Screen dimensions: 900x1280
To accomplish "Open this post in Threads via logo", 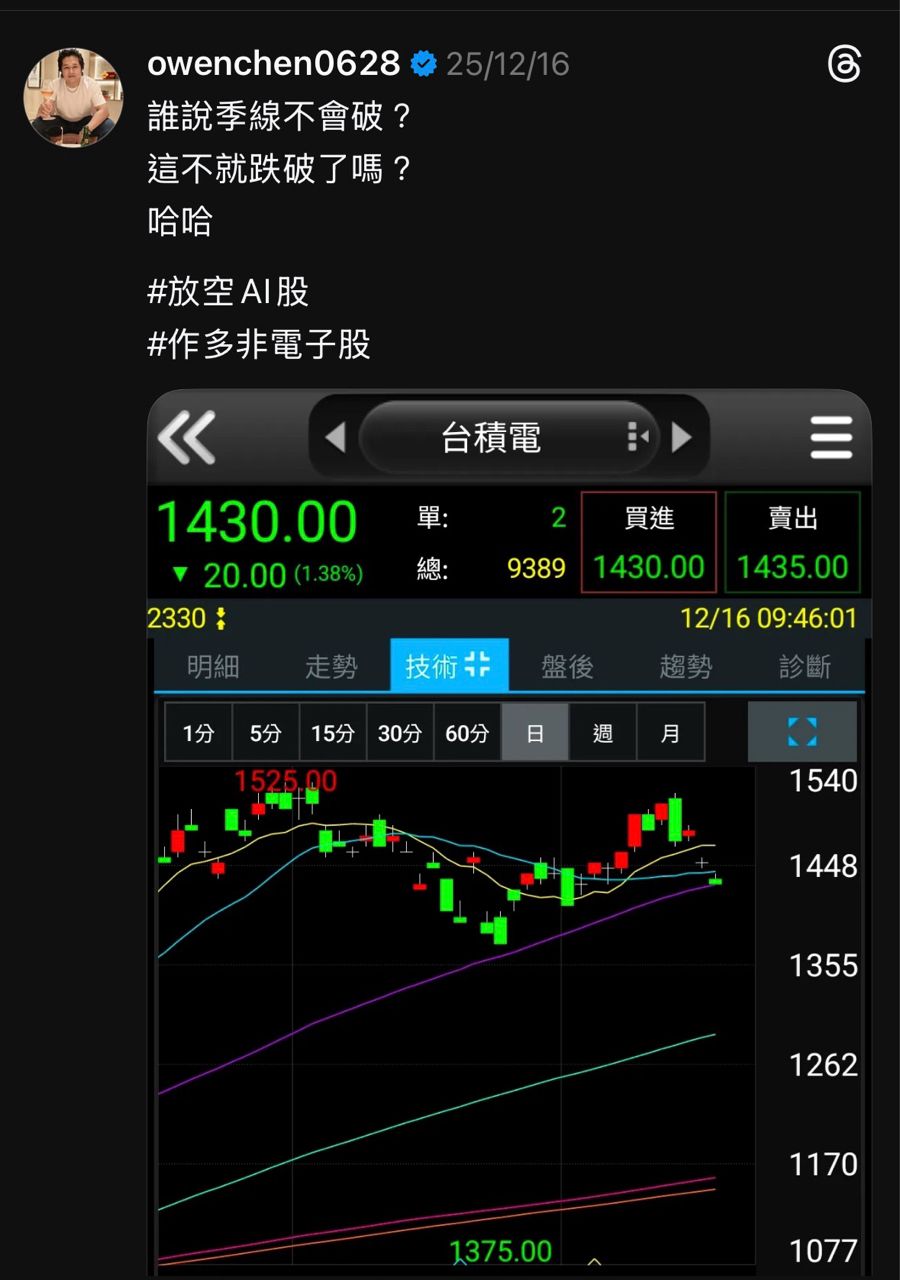I will tap(844, 66).
